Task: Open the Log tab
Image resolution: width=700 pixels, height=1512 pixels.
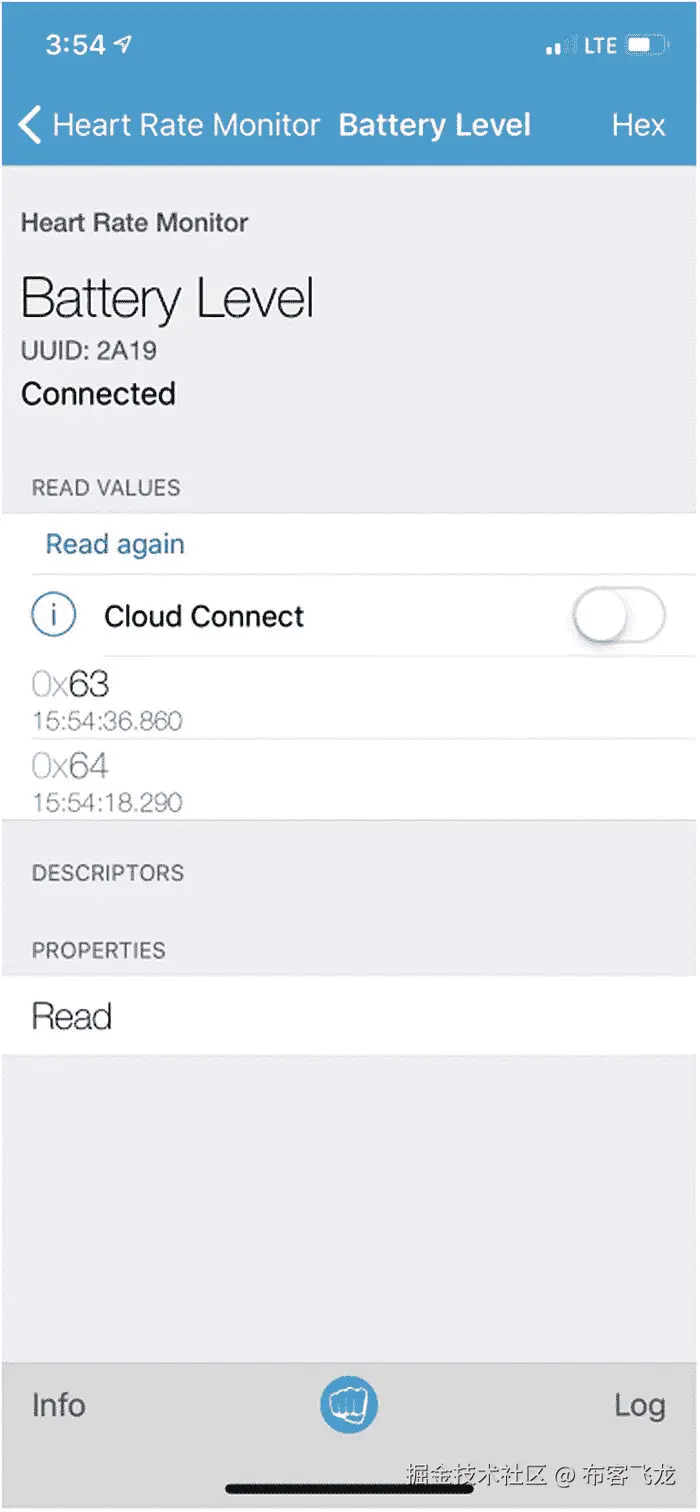Action: pos(639,1404)
